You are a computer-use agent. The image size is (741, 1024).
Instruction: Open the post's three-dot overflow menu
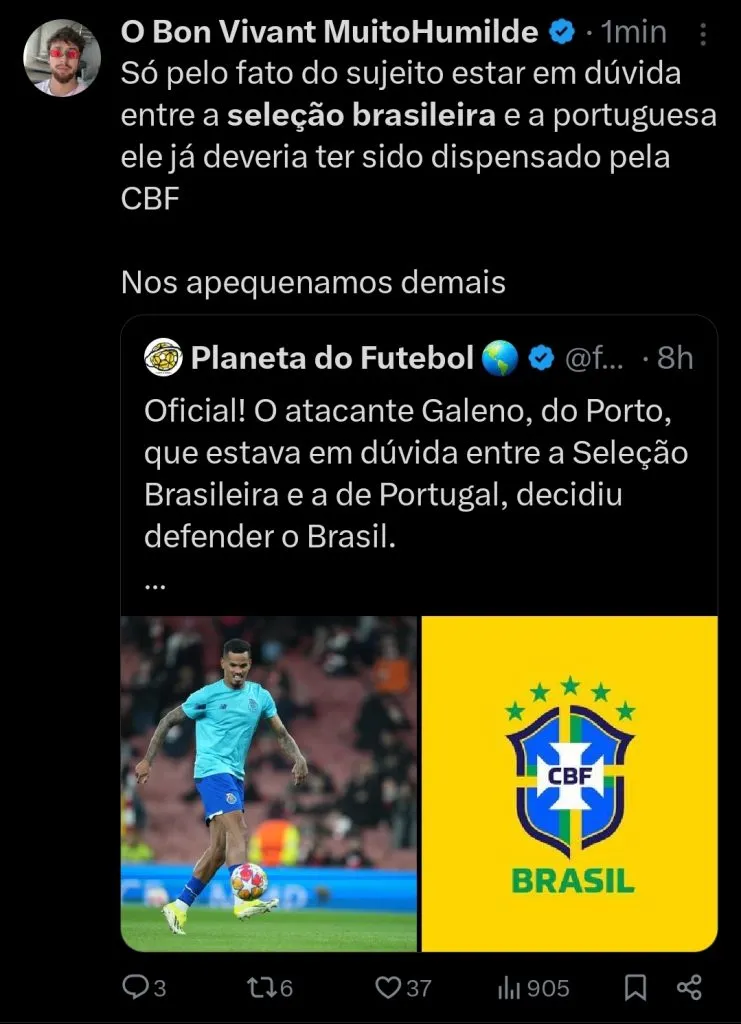click(x=703, y=33)
